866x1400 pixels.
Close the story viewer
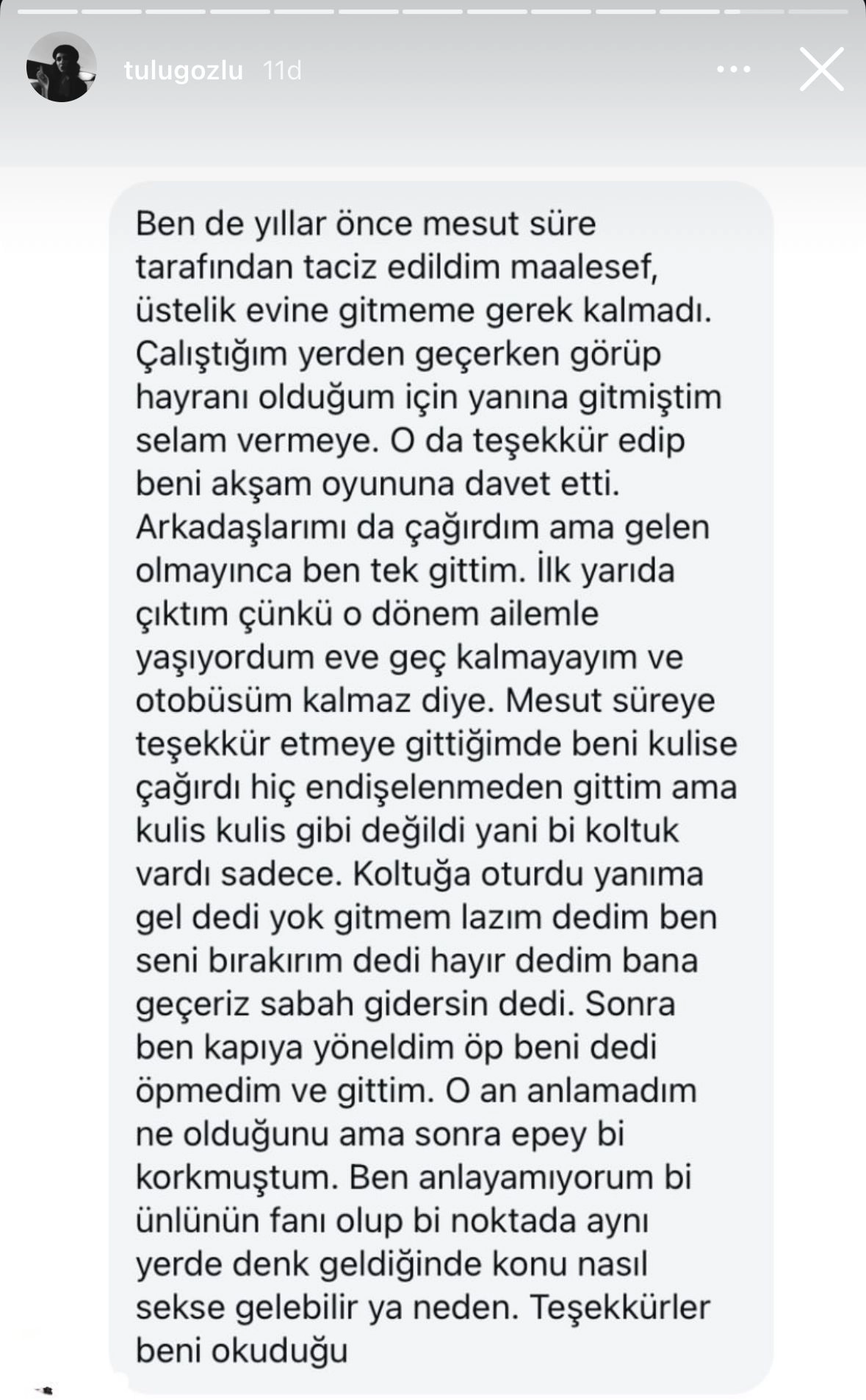click(820, 70)
